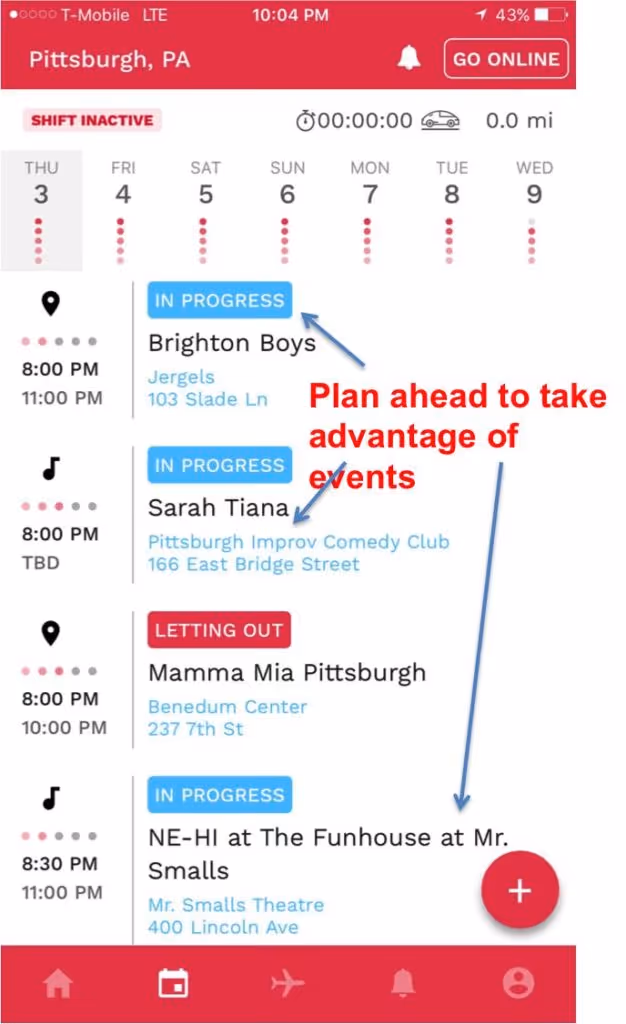626x1024 pixels.
Task: Select Tuesday 8 in the date strip
Action: coord(451,210)
